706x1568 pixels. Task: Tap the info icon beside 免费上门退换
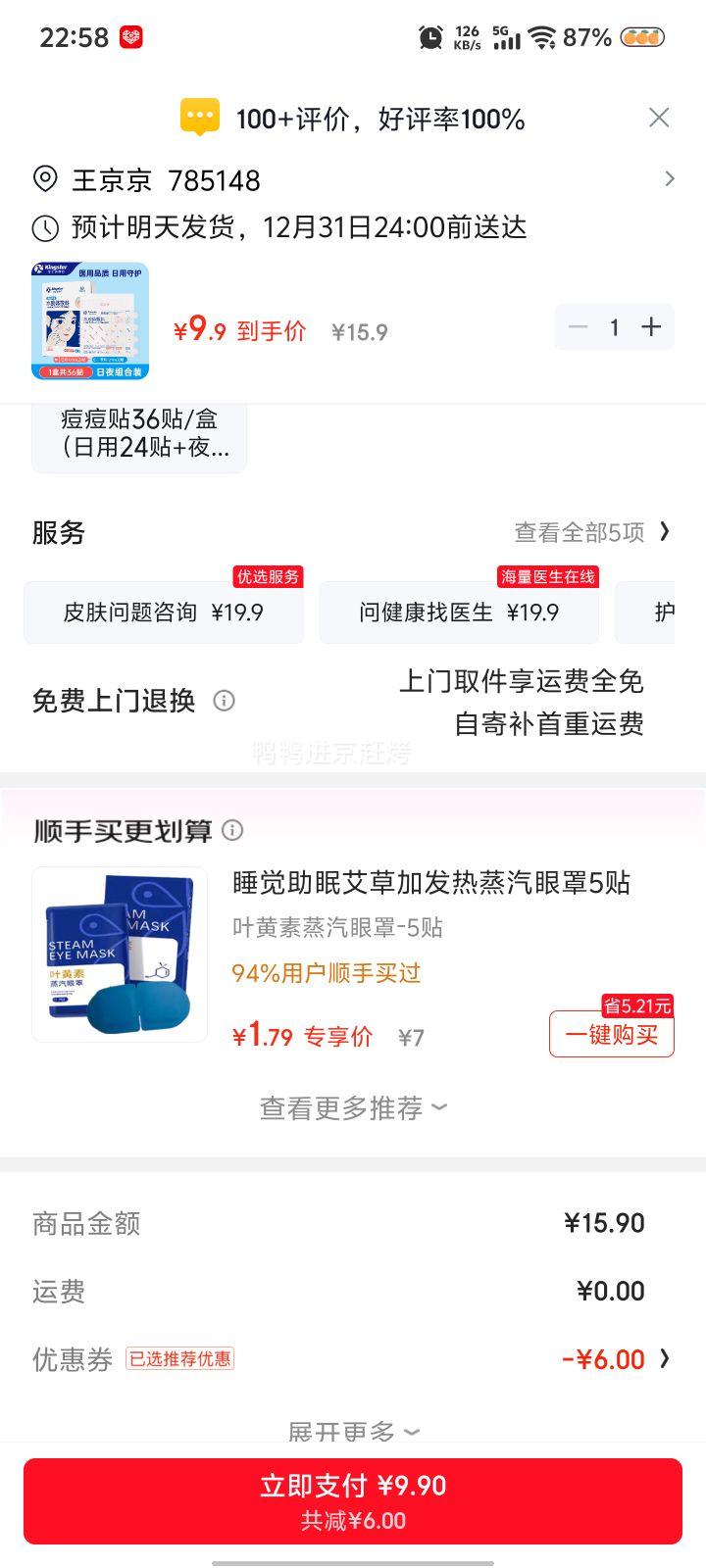224,701
